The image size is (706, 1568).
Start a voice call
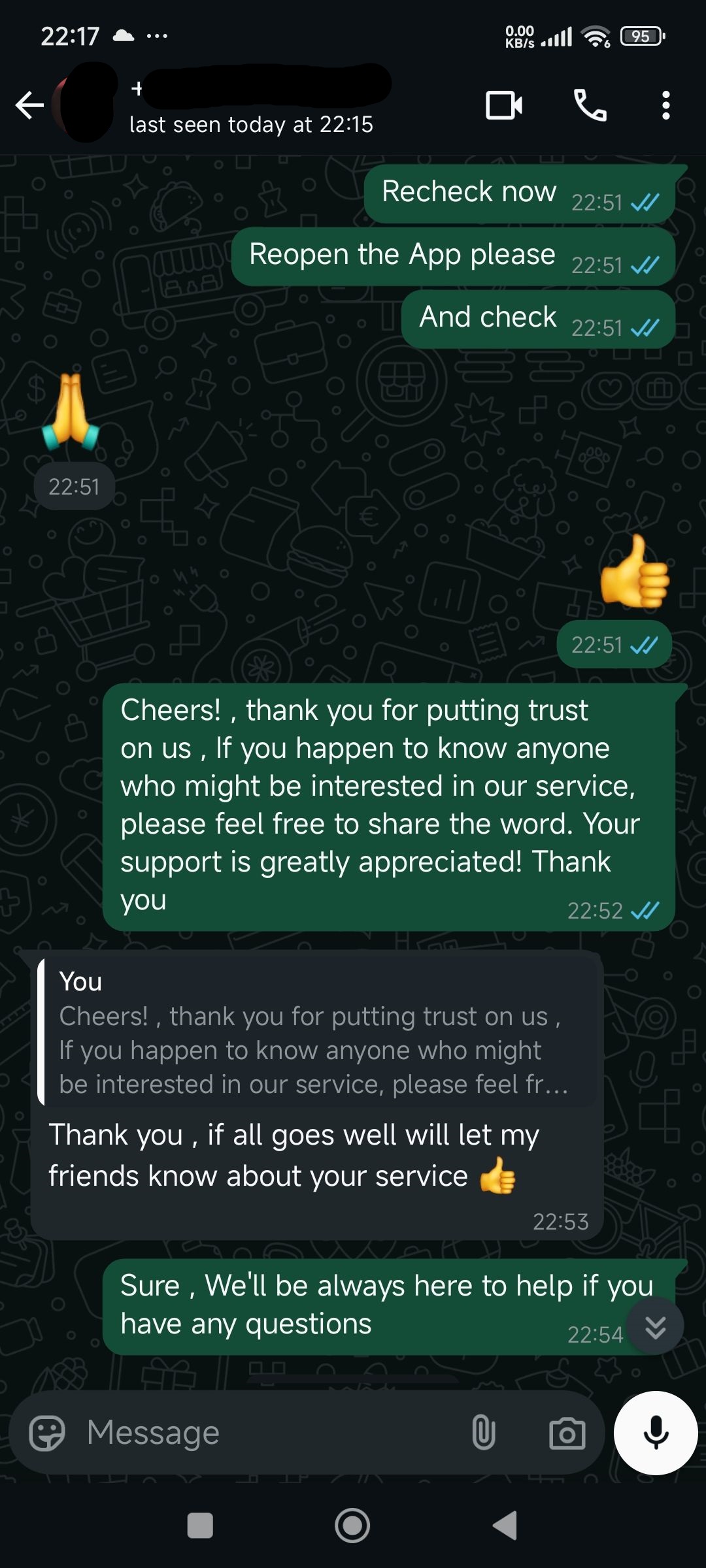tap(590, 105)
